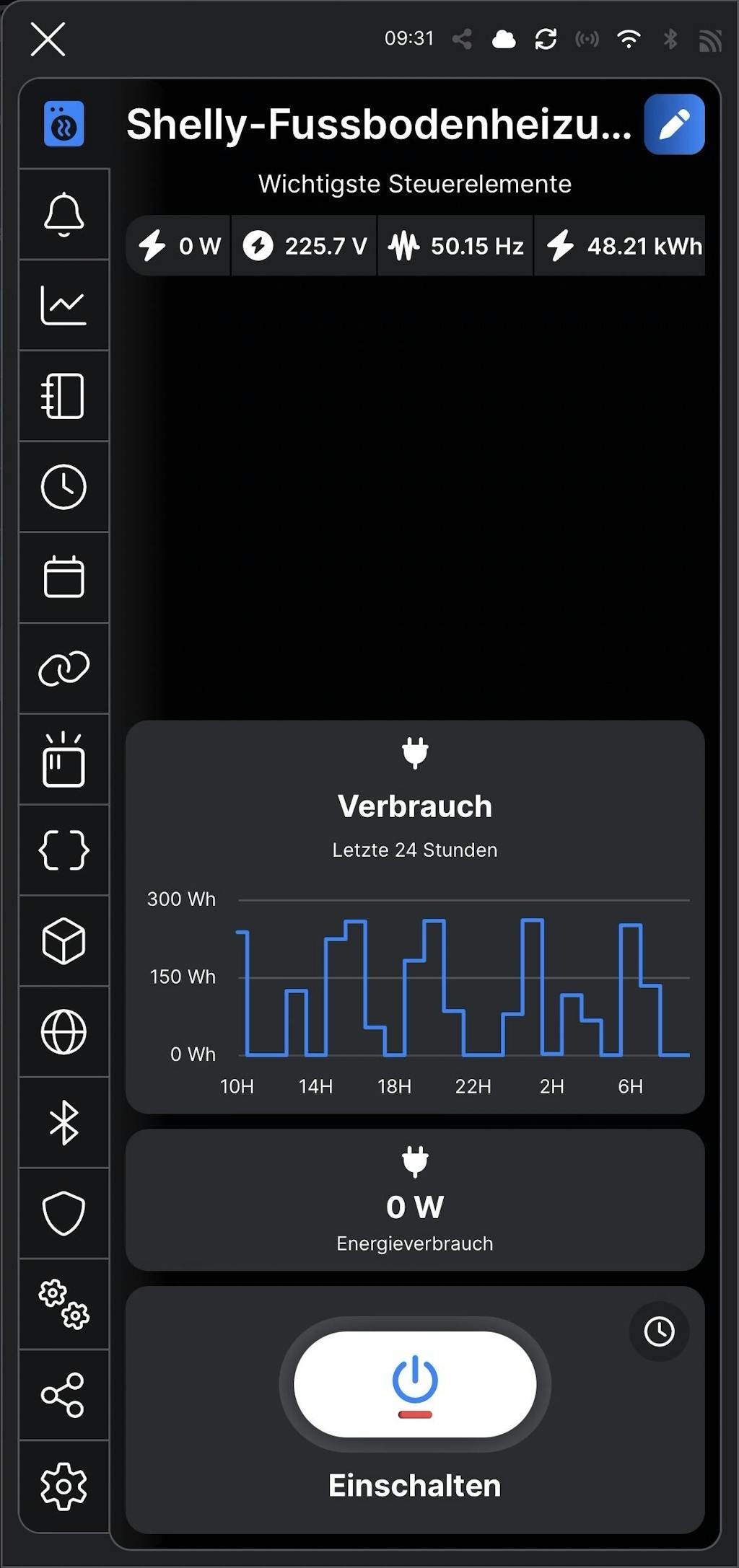Viewport: 739px width, 1568px height.
Task: Edit the Shelly device name
Action: [674, 124]
